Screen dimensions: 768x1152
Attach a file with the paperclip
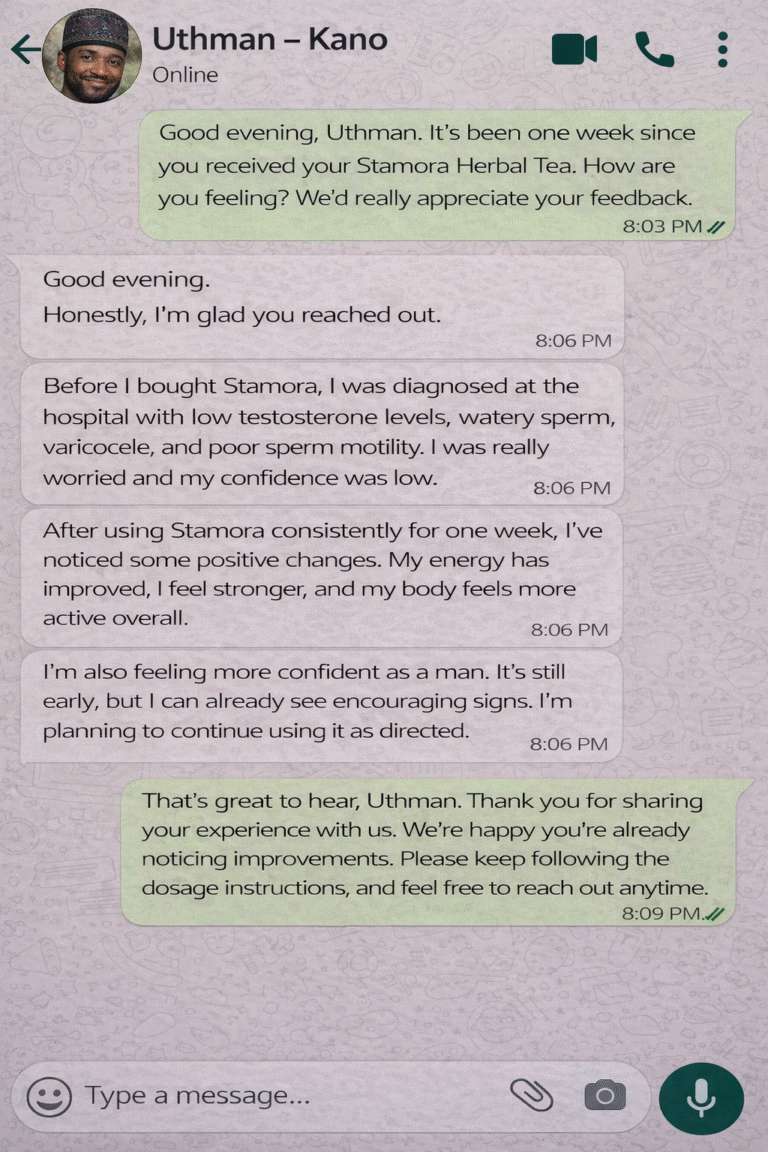point(531,1096)
